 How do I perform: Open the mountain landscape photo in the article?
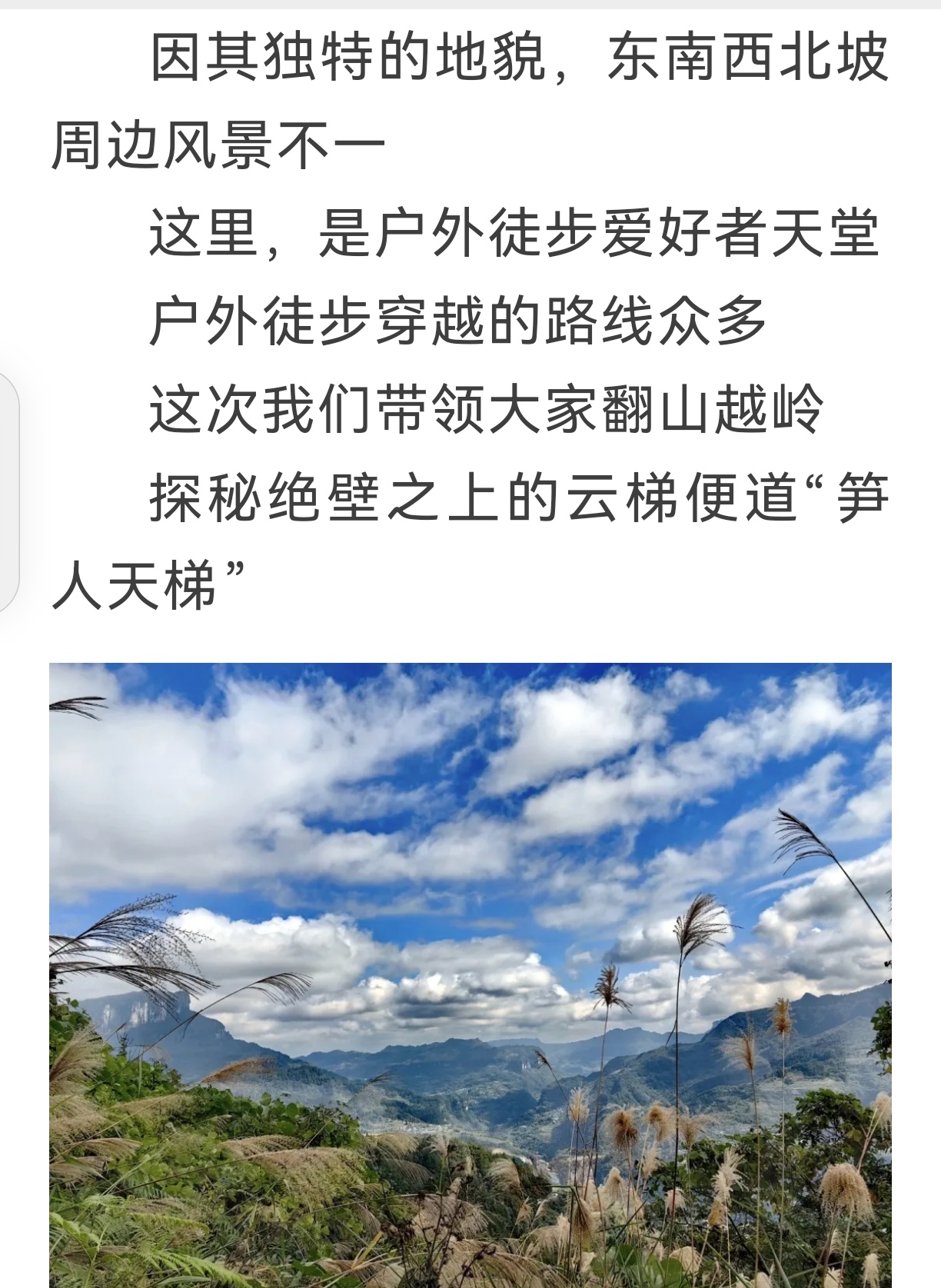(x=470, y=975)
